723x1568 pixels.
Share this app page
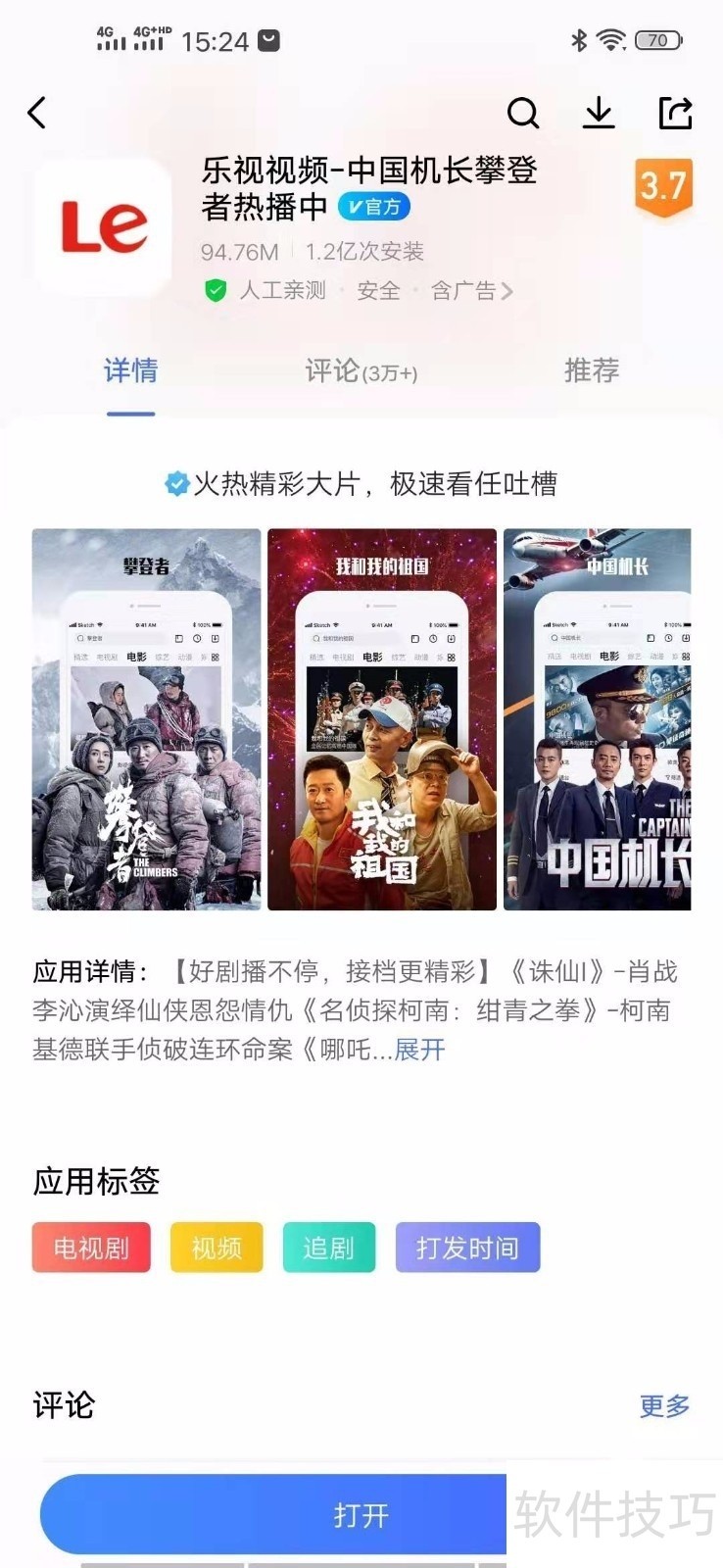(675, 113)
